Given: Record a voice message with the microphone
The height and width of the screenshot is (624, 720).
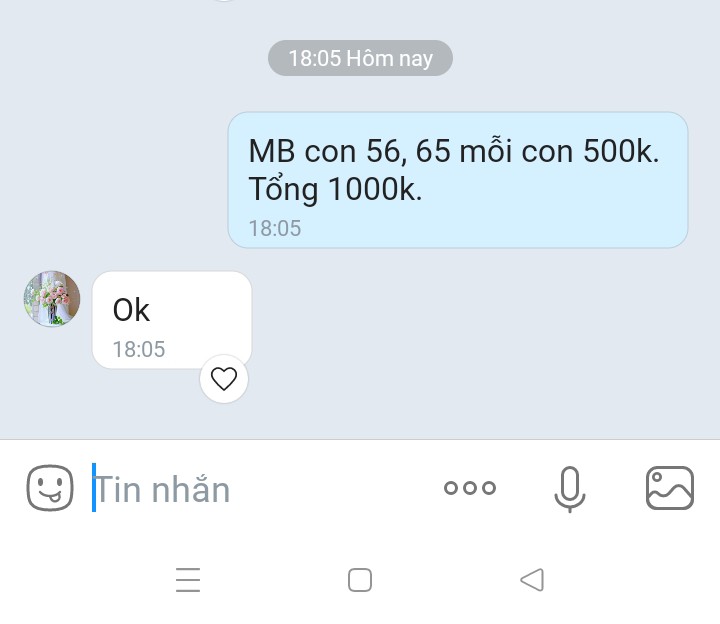Looking at the screenshot, I should pos(570,488).
